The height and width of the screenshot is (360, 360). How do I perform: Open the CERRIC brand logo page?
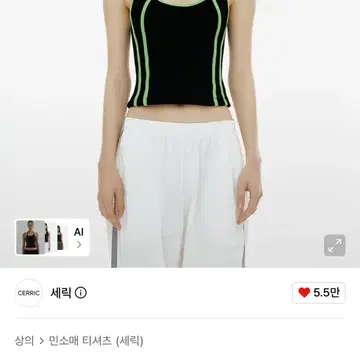[x=29, y=293]
